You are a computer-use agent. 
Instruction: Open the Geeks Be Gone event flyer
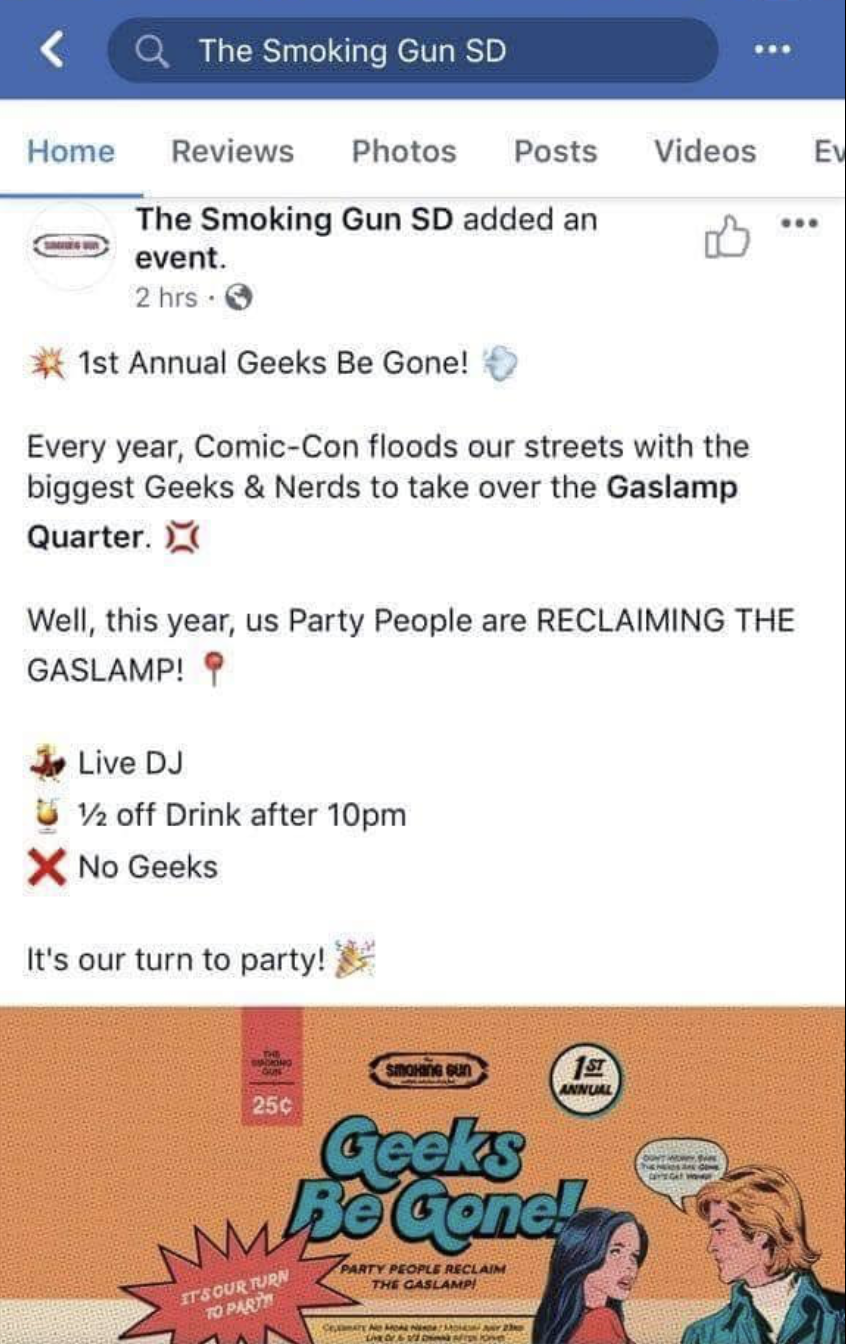point(423,1174)
